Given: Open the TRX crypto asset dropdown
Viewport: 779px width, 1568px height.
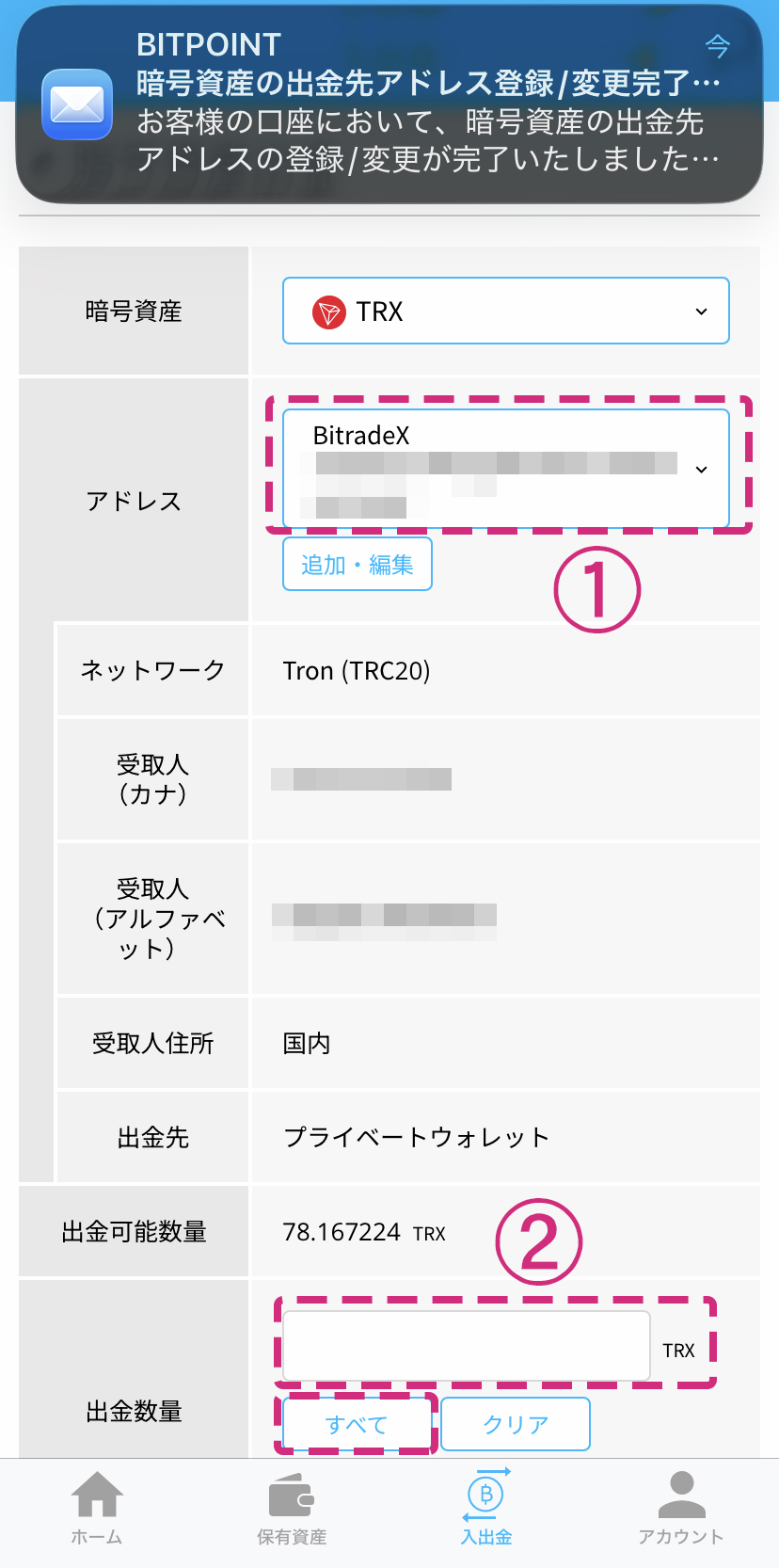Looking at the screenshot, I should [x=506, y=311].
